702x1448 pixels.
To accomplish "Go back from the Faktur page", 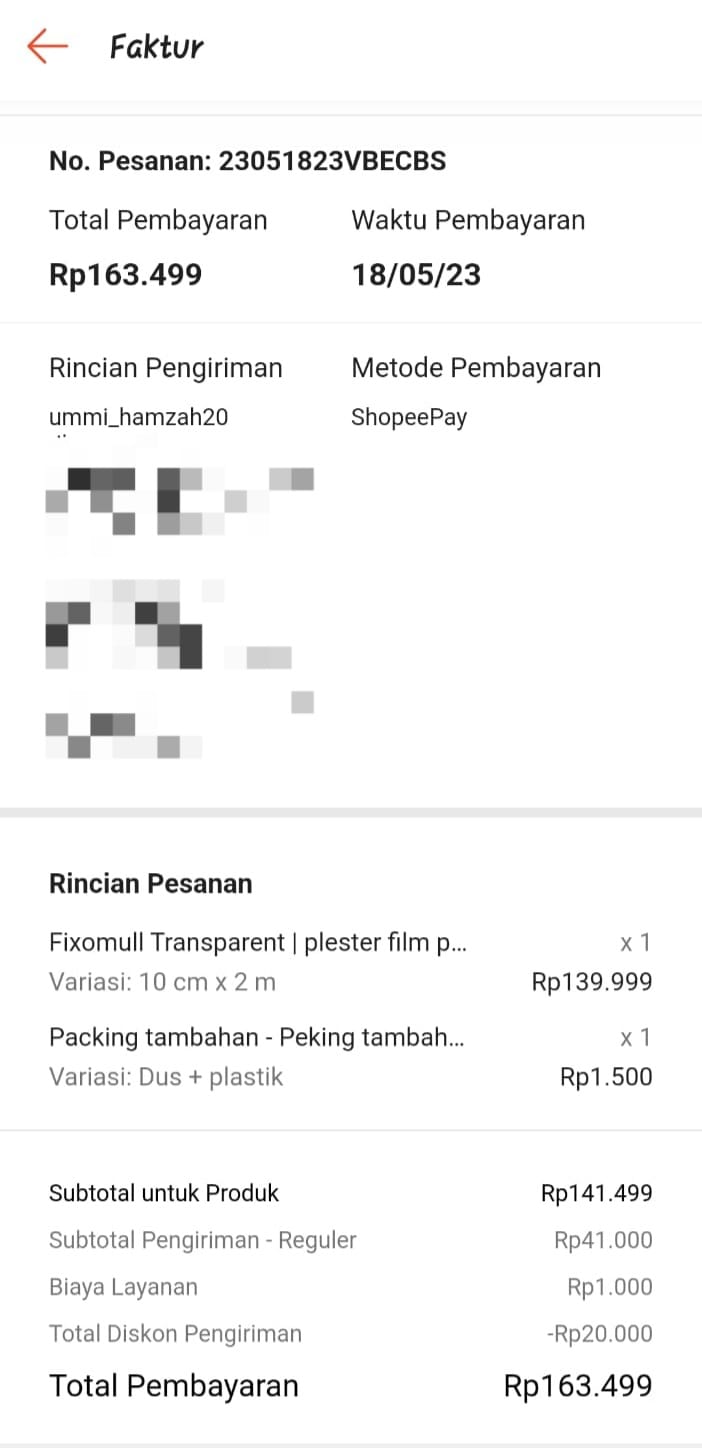I will click(x=46, y=46).
